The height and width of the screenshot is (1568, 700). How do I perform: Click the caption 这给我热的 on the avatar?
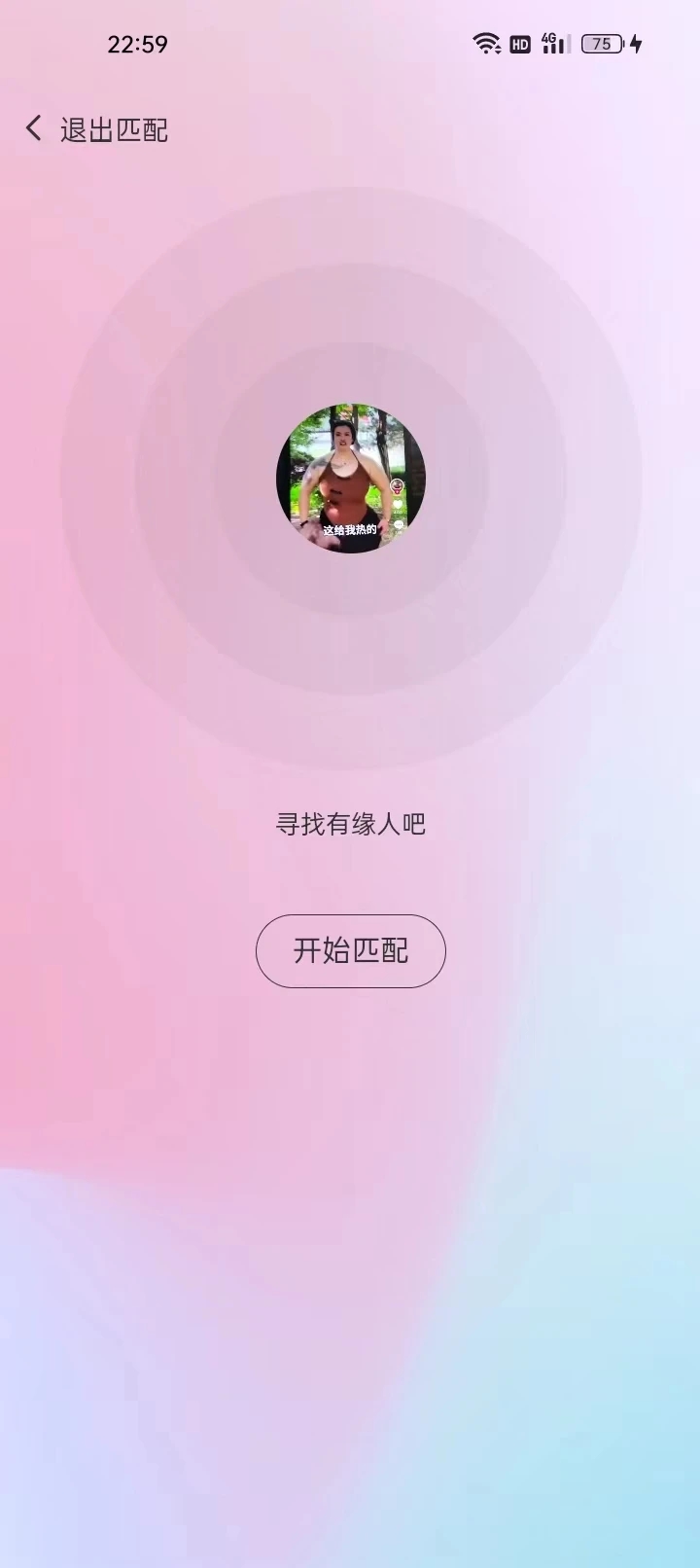tap(350, 528)
